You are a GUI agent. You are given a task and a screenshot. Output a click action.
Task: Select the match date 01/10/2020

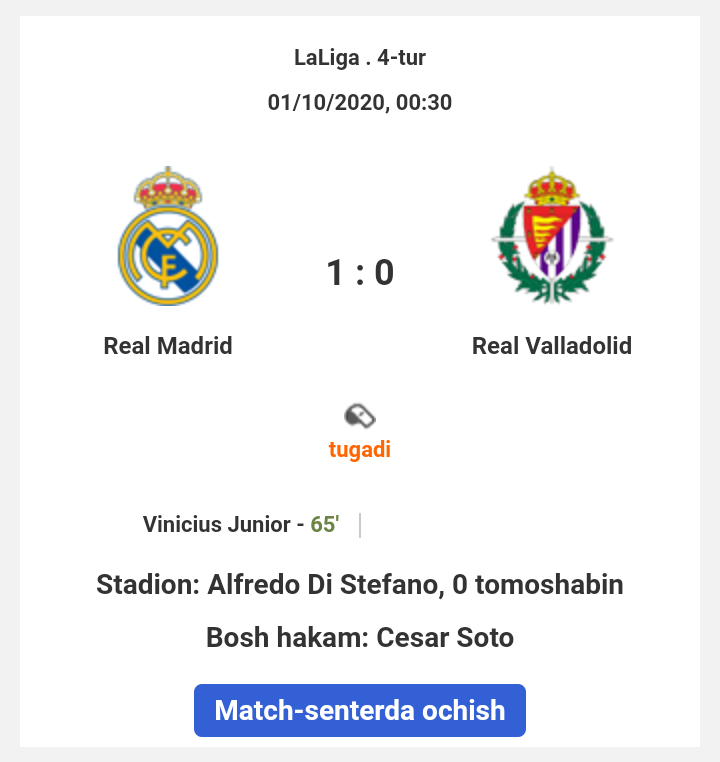pos(360,101)
